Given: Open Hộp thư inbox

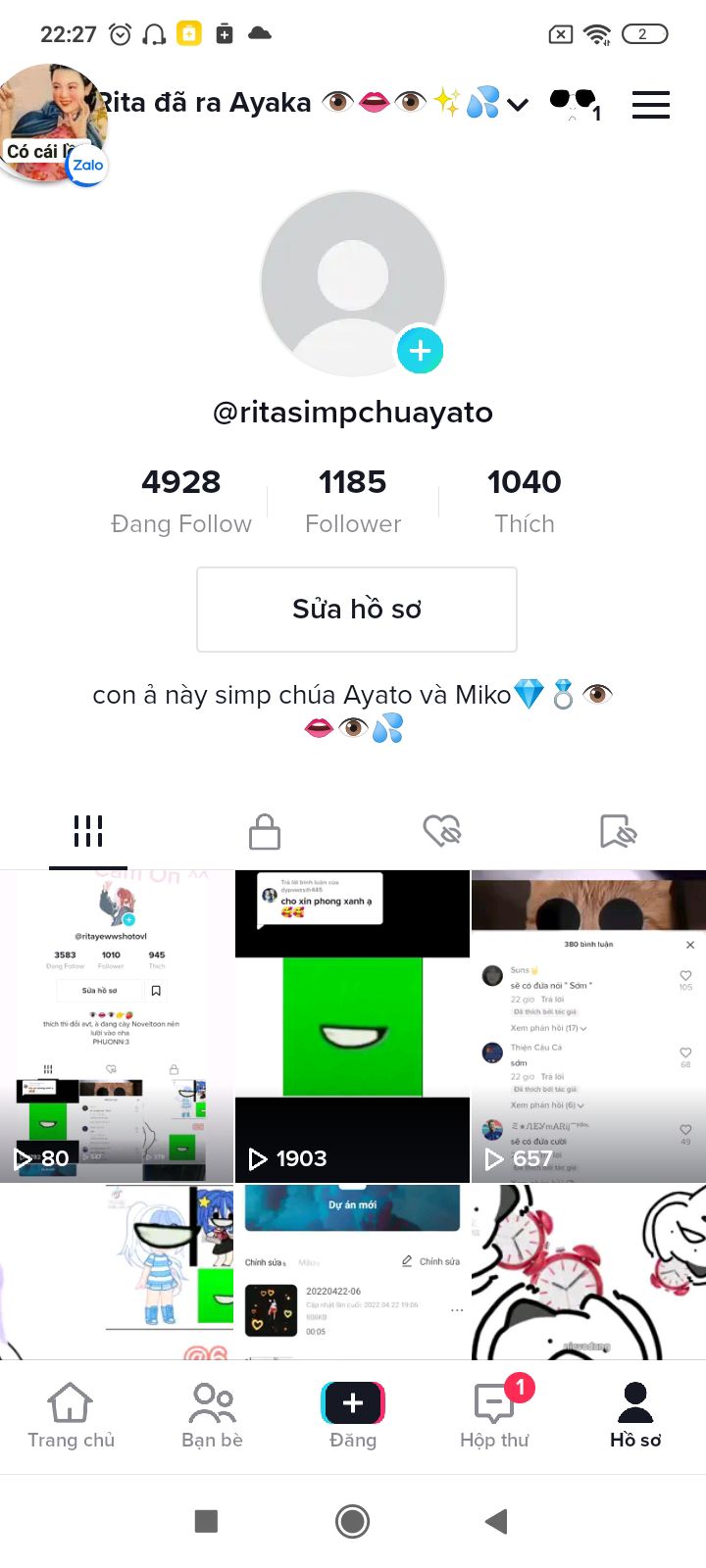Looking at the screenshot, I should [494, 1416].
